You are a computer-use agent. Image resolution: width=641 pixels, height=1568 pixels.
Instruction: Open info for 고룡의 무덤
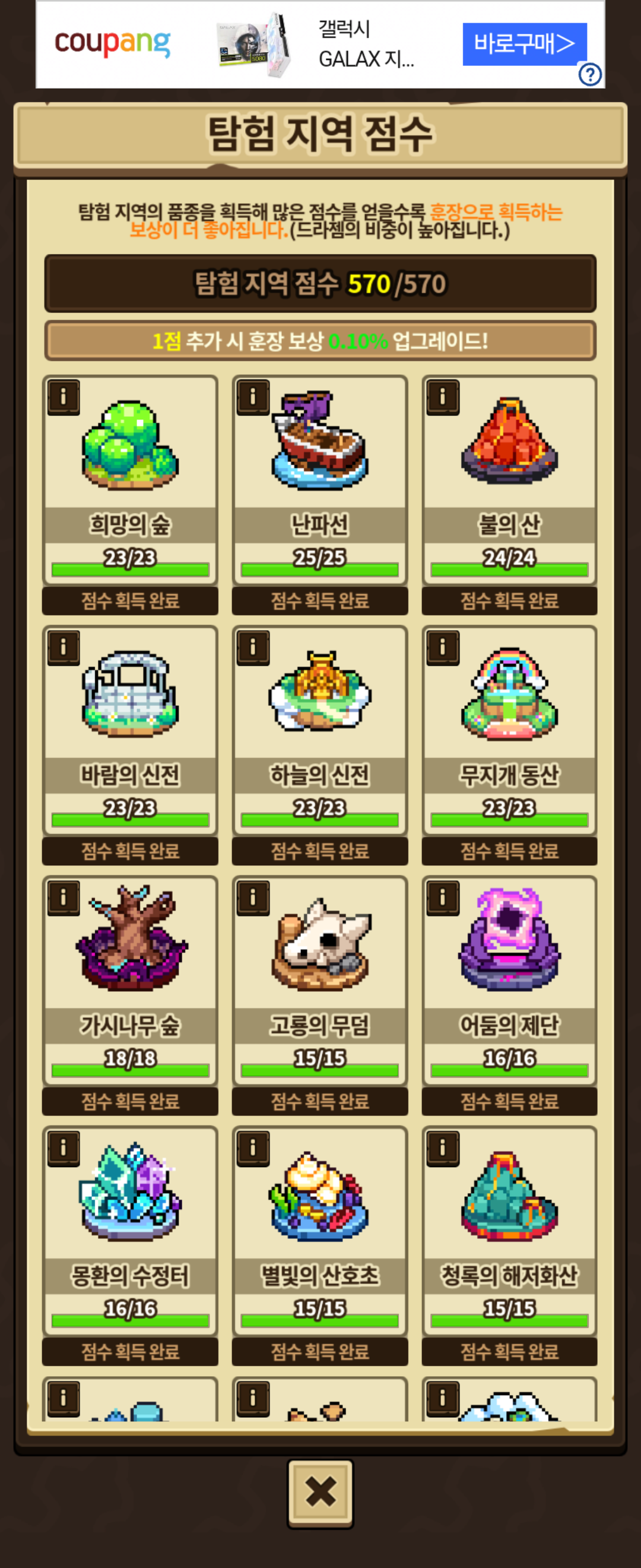point(253,898)
